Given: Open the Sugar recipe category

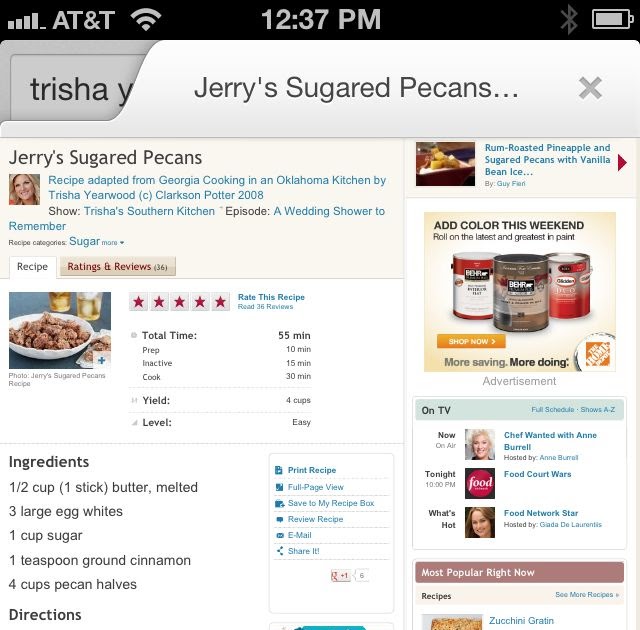Looking at the screenshot, I should click(x=84, y=242).
